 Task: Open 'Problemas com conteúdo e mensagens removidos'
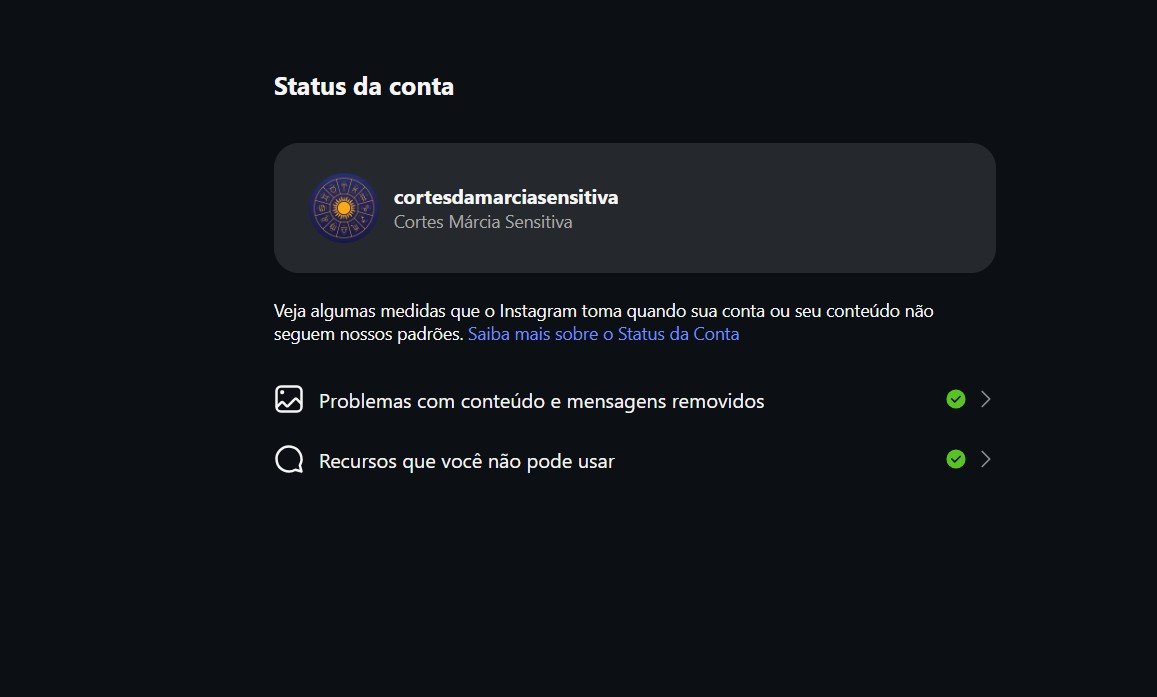coord(541,401)
